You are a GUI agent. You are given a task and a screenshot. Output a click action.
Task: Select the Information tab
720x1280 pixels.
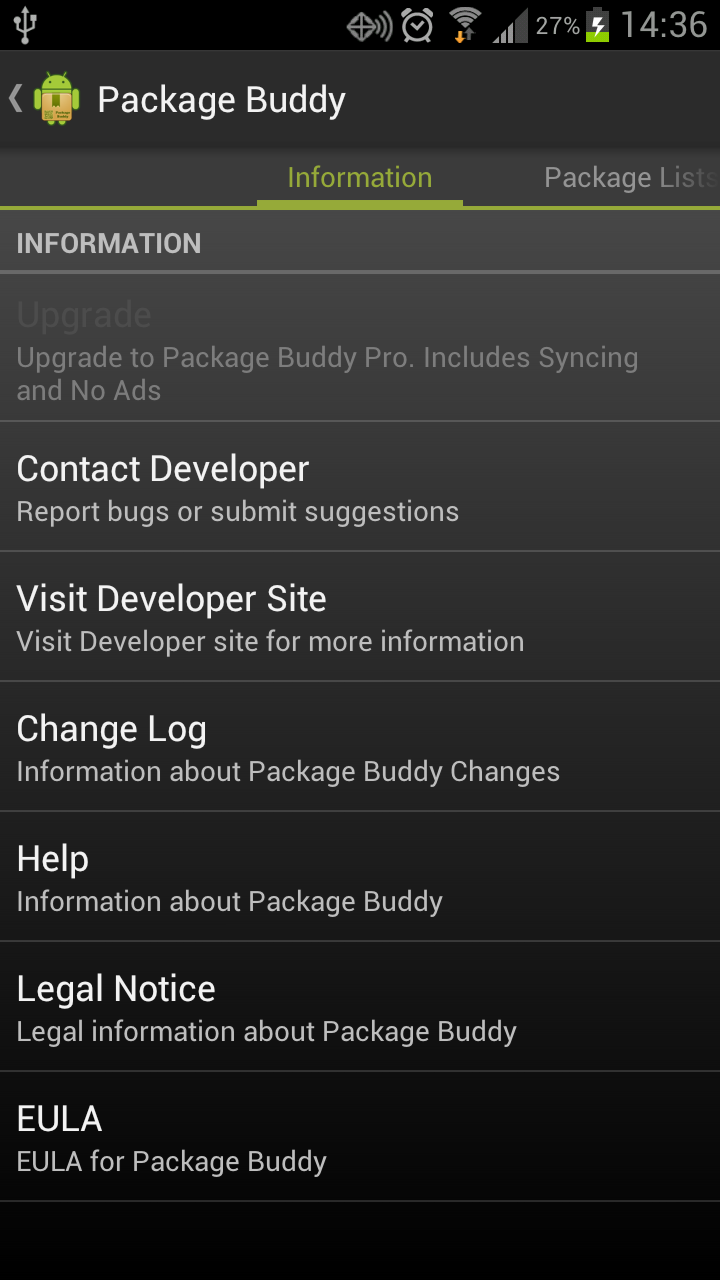(x=360, y=178)
